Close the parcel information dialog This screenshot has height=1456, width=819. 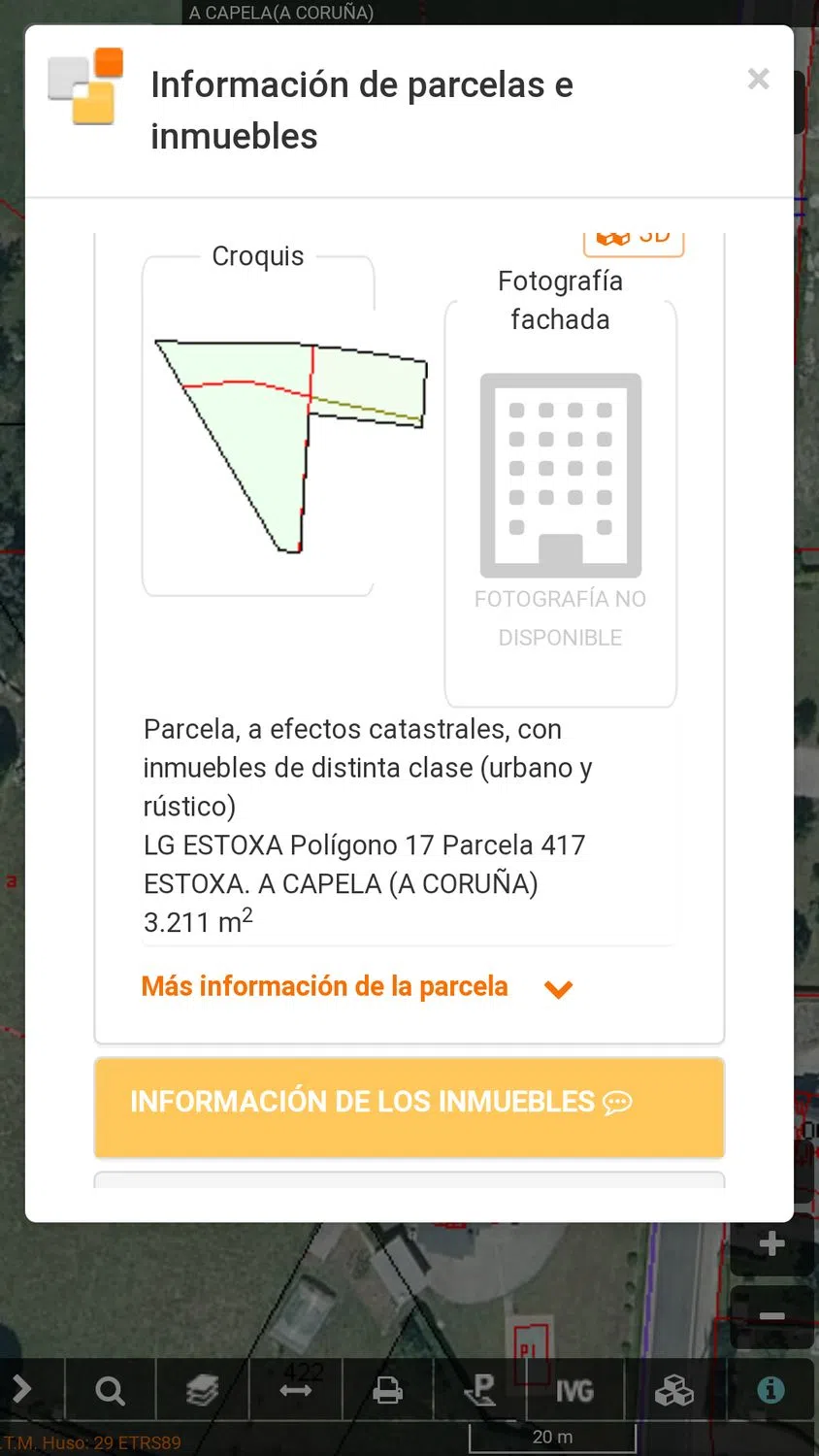pos(758,80)
